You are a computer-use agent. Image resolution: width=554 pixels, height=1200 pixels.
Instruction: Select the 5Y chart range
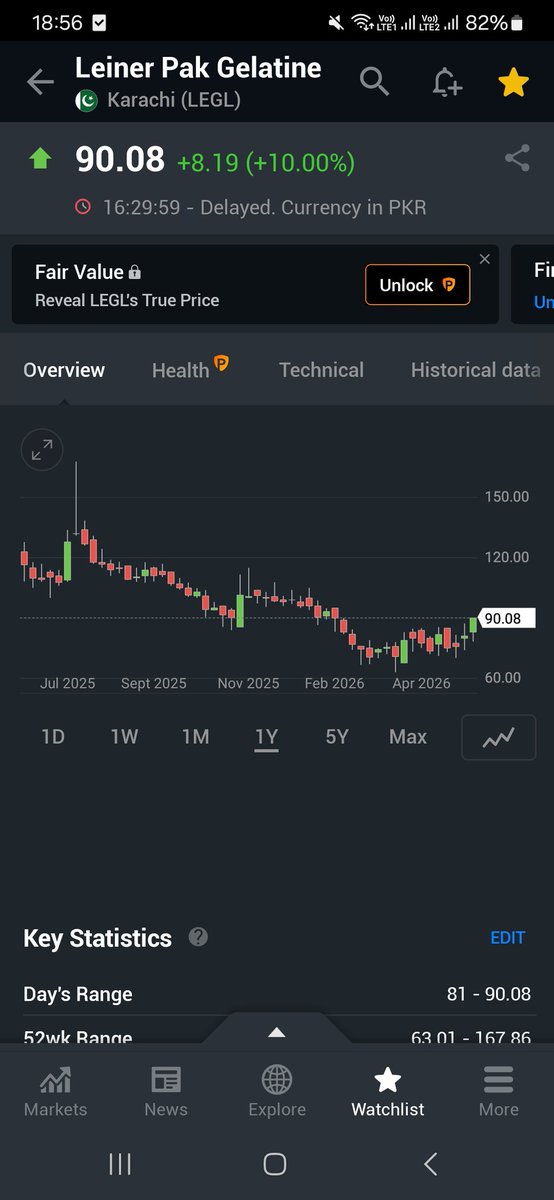tap(337, 737)
